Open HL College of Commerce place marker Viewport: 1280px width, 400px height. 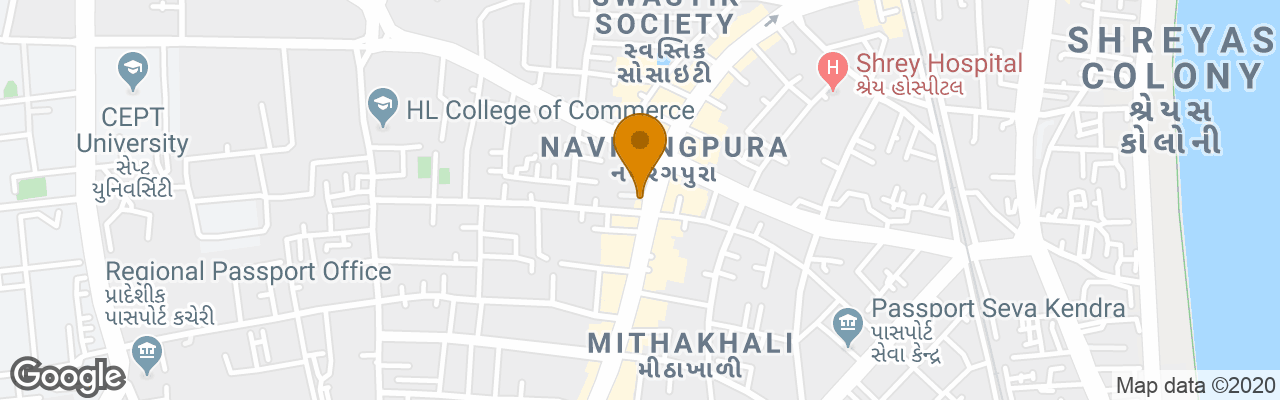click(x=382, y=104)
